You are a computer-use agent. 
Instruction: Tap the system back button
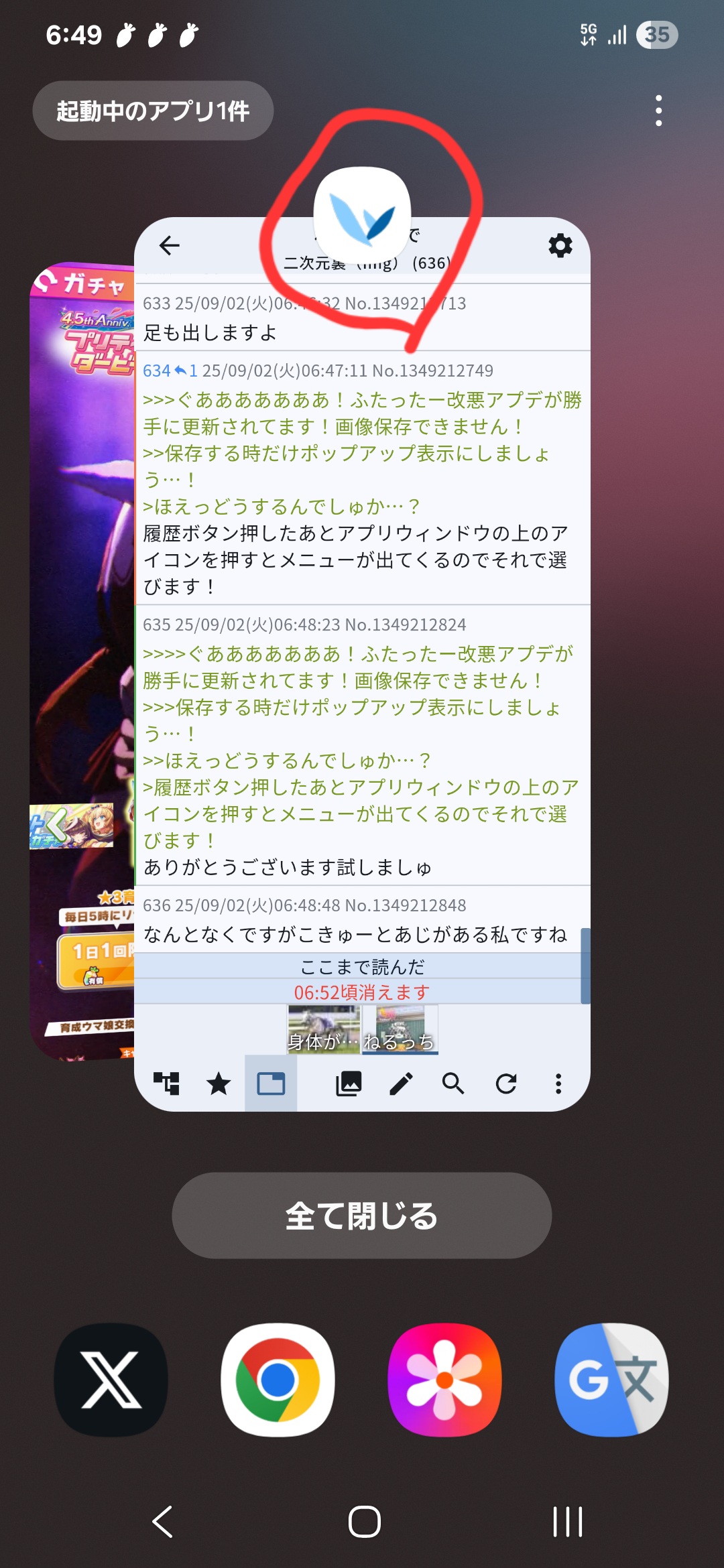point(163,1521)
